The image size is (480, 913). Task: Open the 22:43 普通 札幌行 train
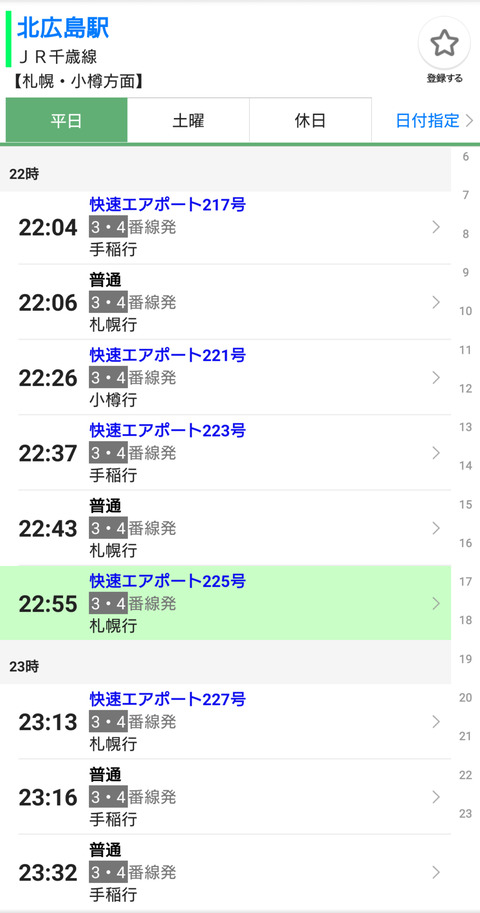[225, 528]
